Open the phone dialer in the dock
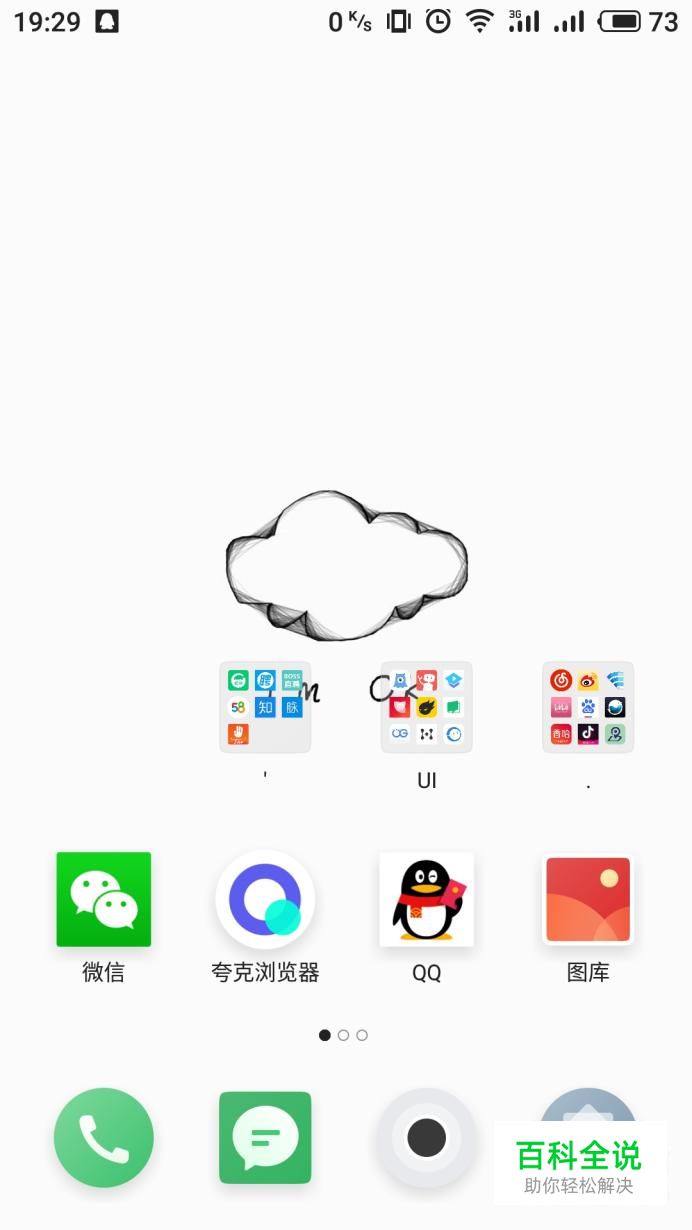The height and width of the screenshot is (1230, 692). (x=103, y=1138)
